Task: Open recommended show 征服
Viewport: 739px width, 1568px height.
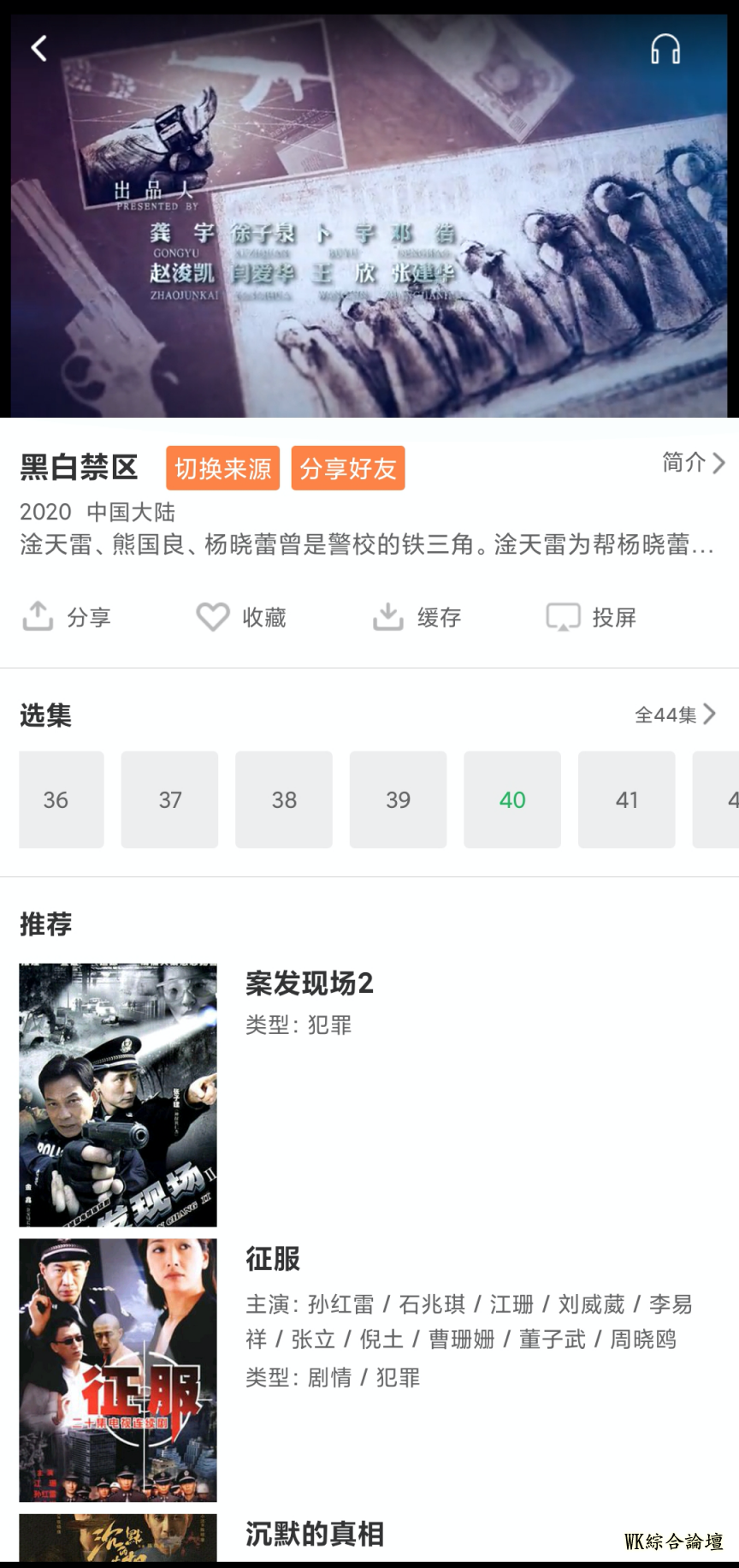Action: click(x=274, y=1259)
